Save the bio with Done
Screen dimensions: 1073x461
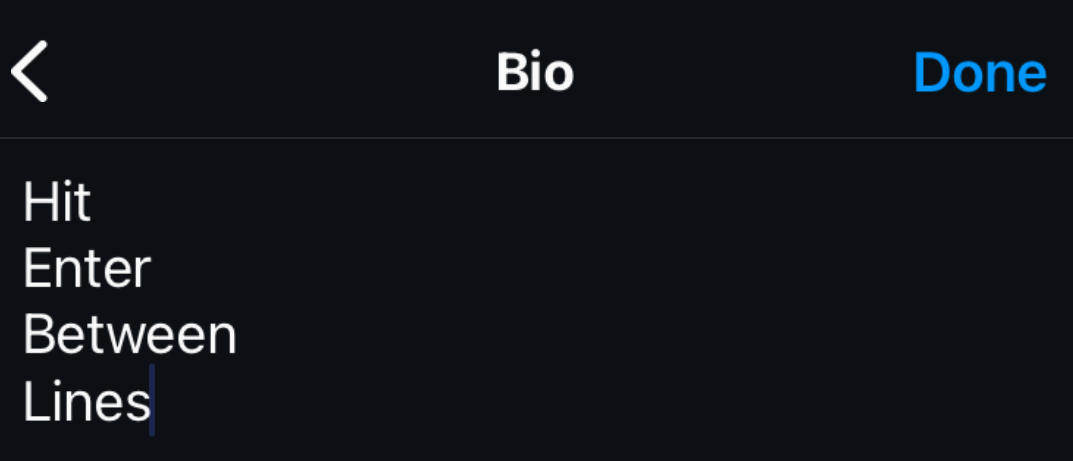point(979,73)
